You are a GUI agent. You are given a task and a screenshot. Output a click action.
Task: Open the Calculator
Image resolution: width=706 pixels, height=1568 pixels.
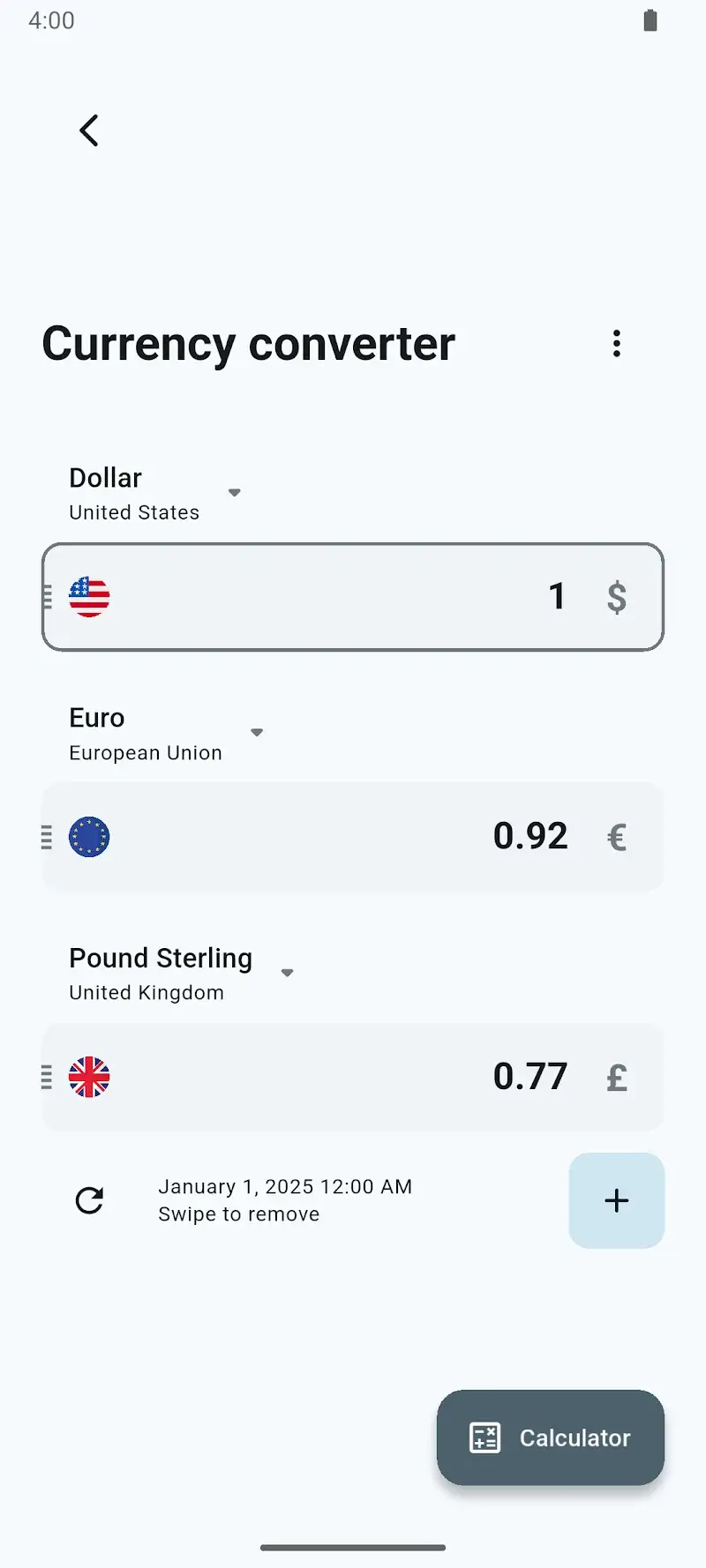click(550, 1437)
